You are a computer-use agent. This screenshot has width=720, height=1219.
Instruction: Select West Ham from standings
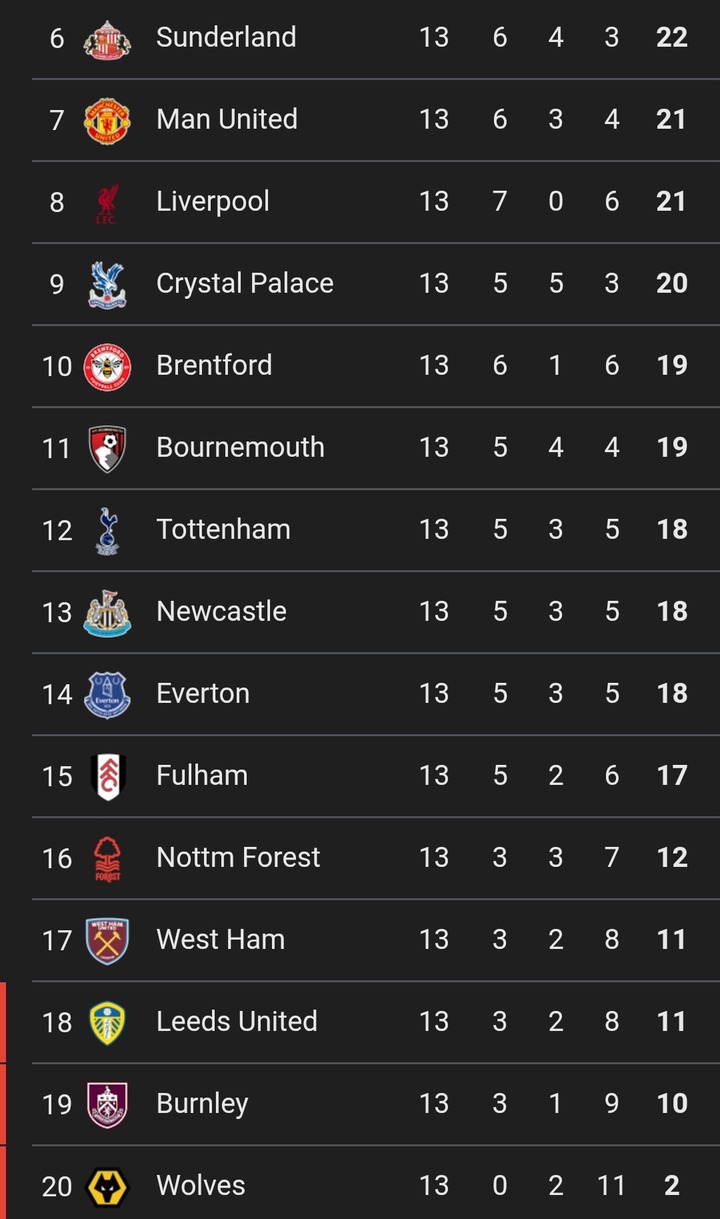point(220,940)
